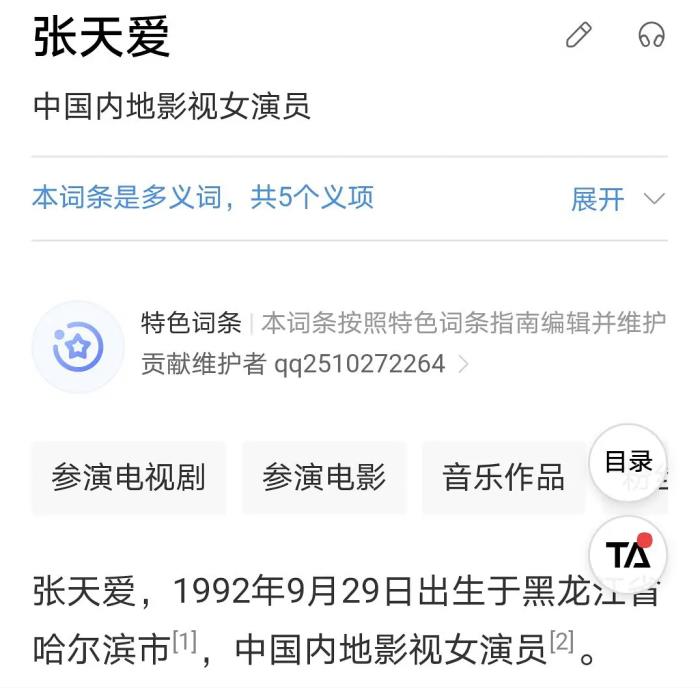Go to the 音乐作品 section

(x=503, y=477)
